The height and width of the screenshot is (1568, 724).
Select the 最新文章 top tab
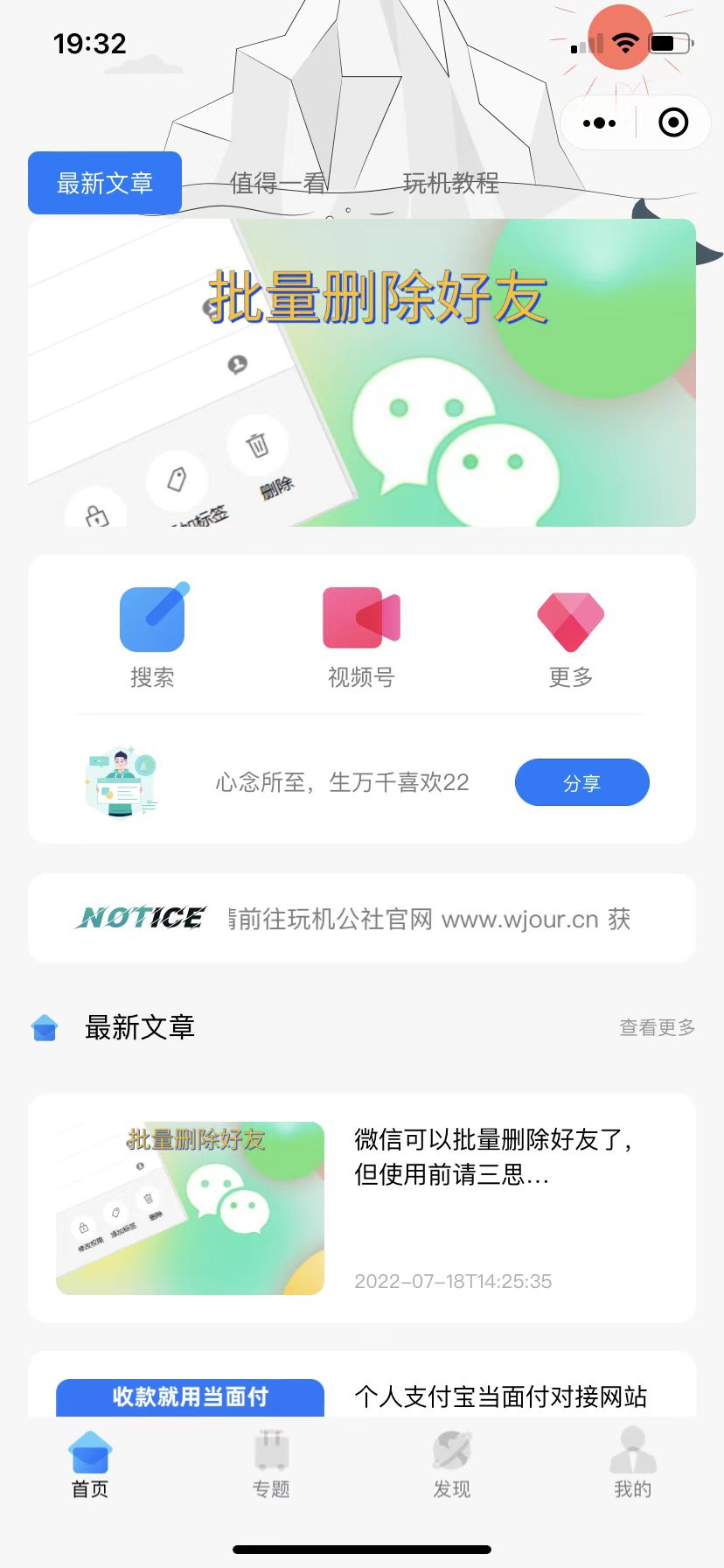[x=105, y=183]
